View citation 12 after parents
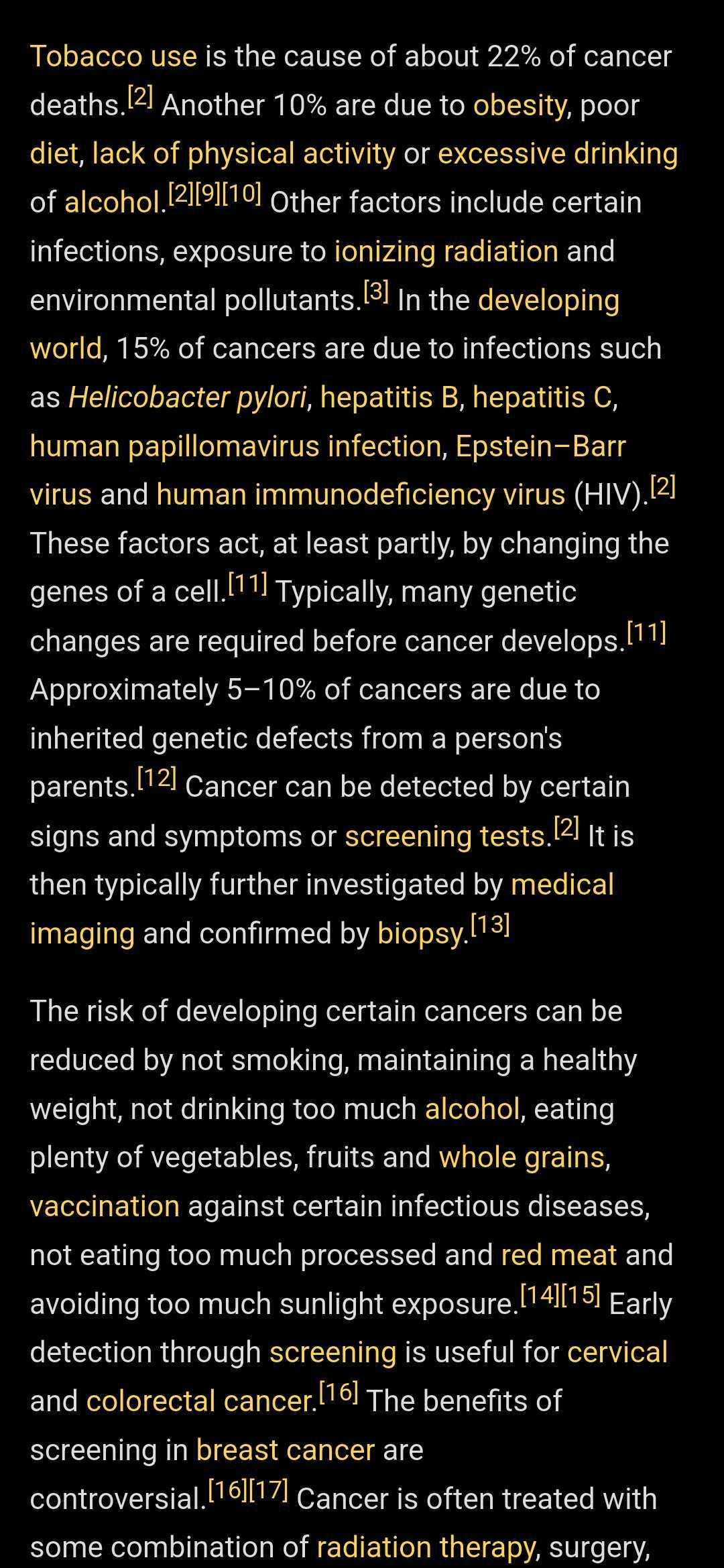 point(157,778)
